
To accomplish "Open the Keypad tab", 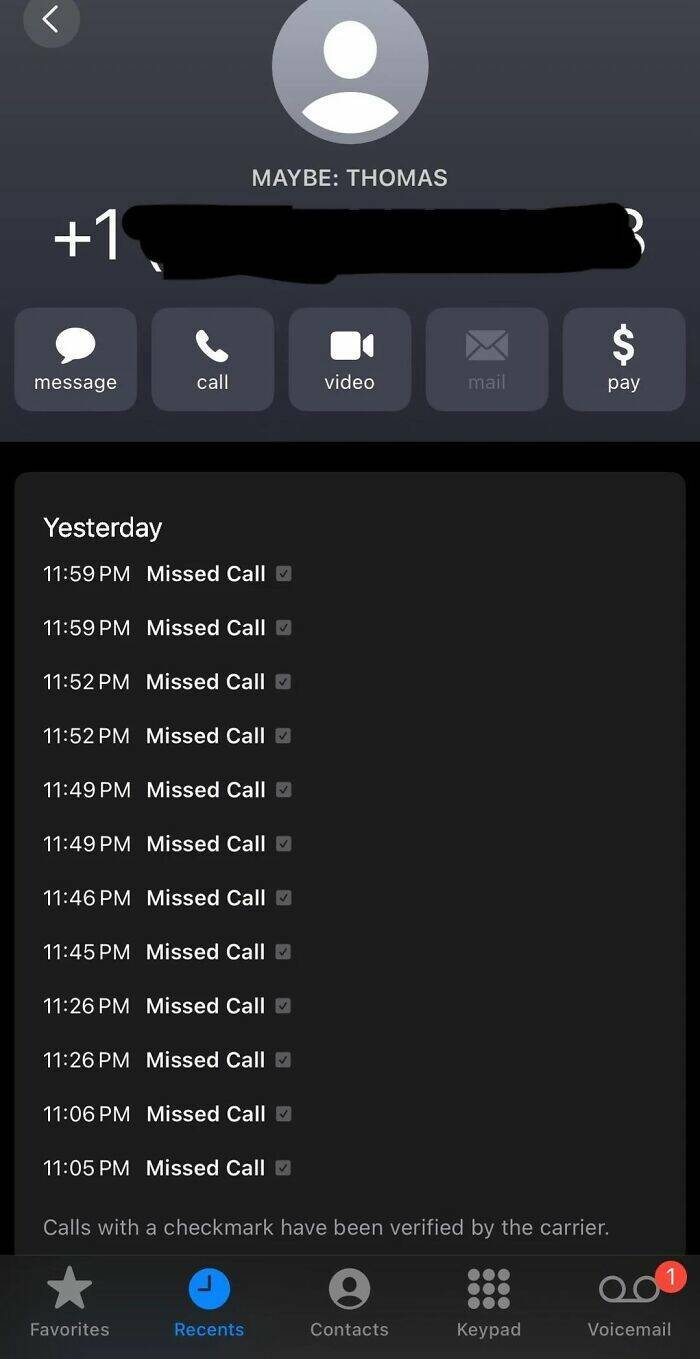I will click(x=488, y=1302).
